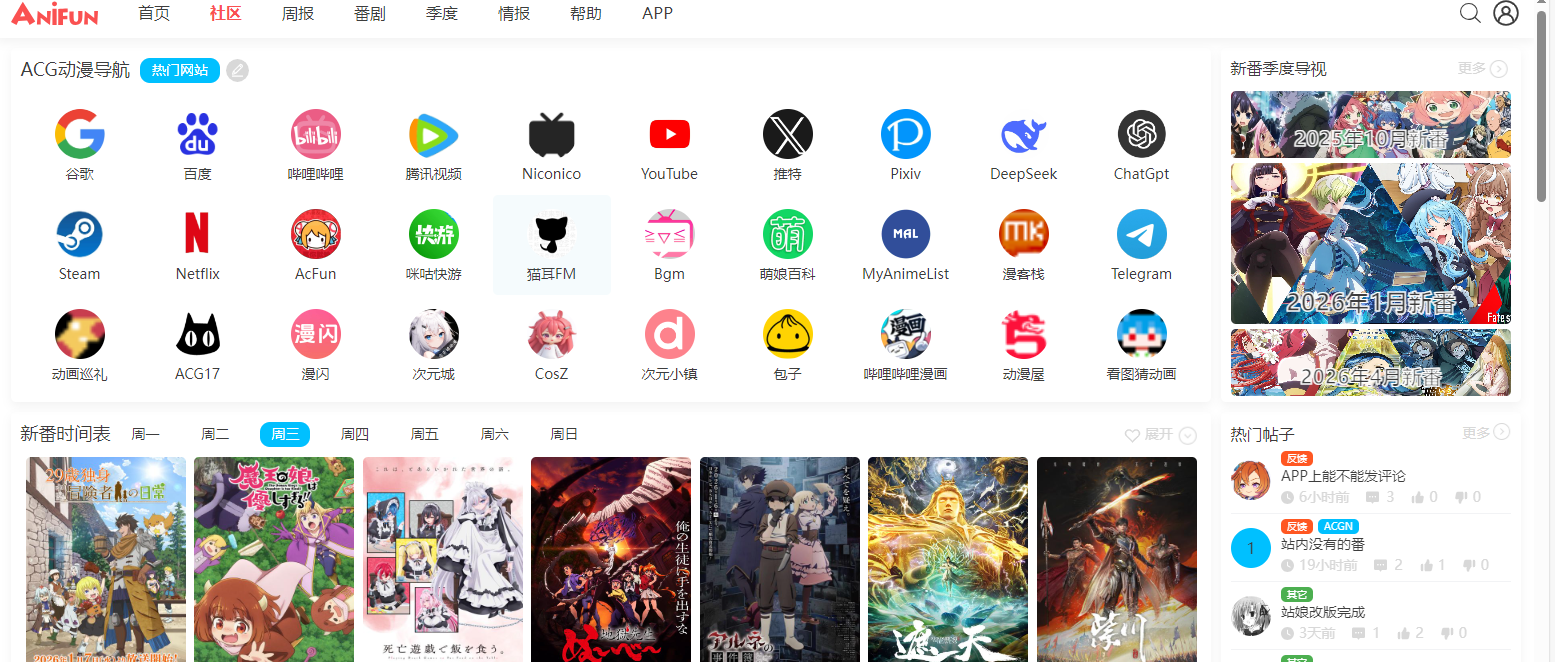Image resolution: width=1555 pixels, height=662 pixels.
Task: Select 周一 in the timetable
Action: (x=145, y=434)
